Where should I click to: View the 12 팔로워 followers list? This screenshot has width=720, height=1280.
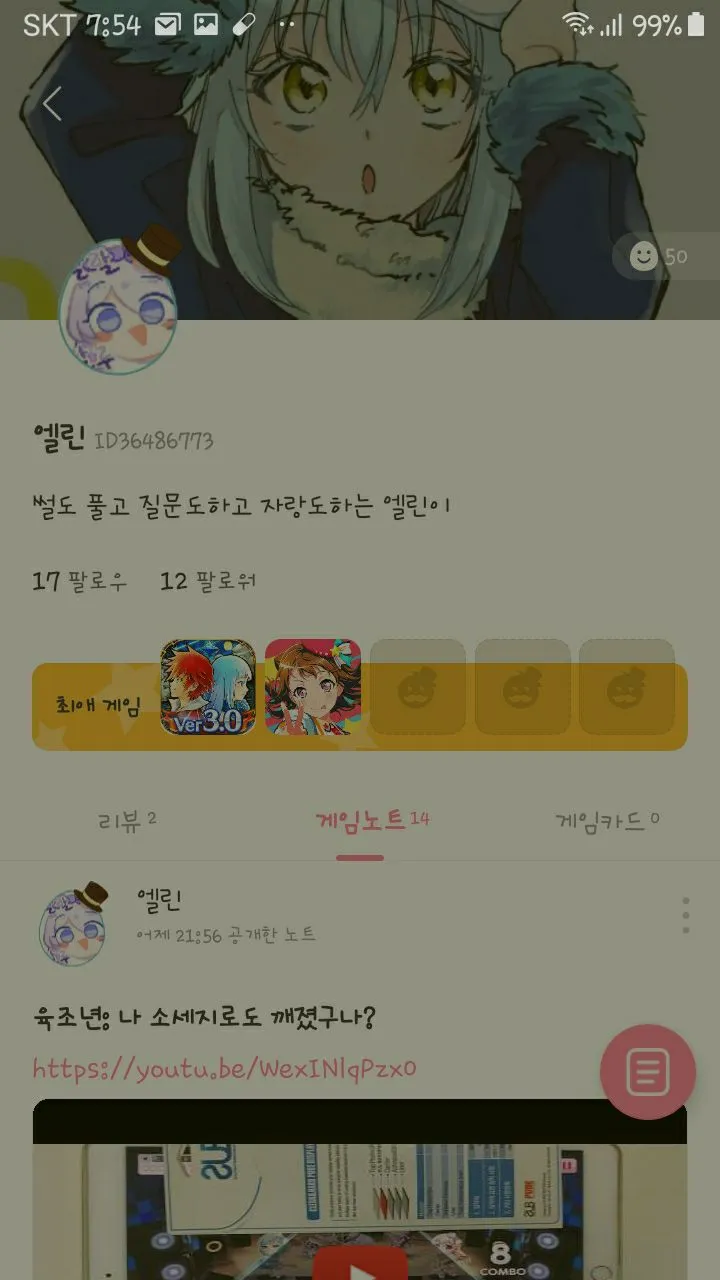(x=207, y=581)
